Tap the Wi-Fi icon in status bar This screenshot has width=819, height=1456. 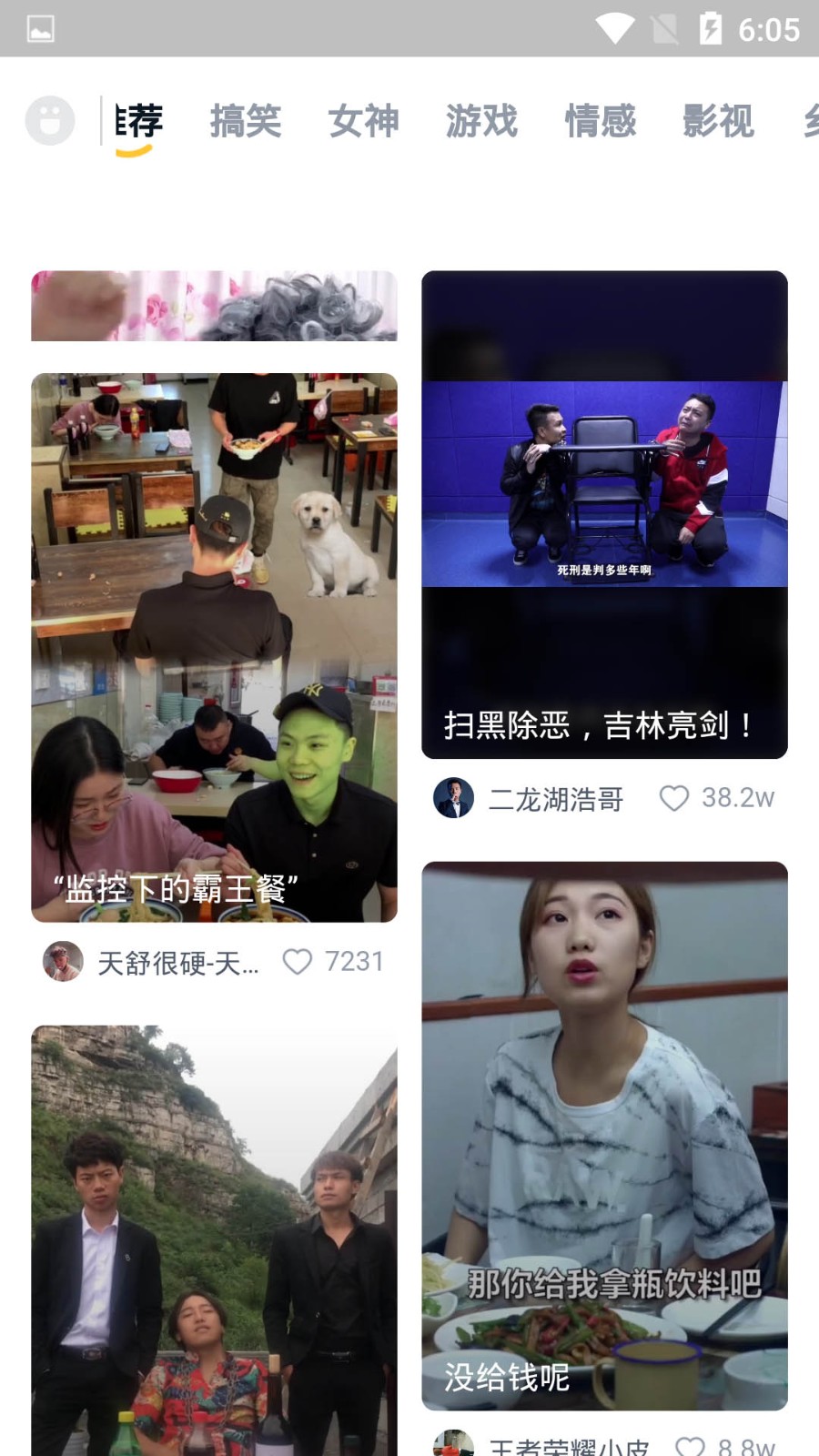pyautogui.click(x=613, y=30)
